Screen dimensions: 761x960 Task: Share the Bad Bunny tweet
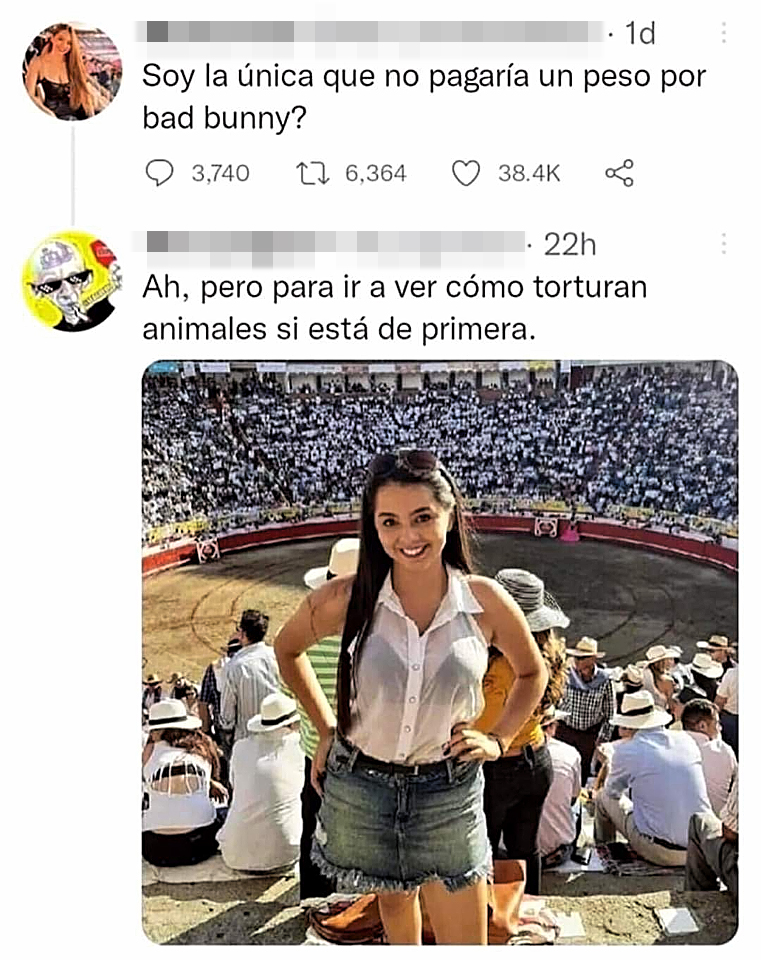tap(619, 173)
